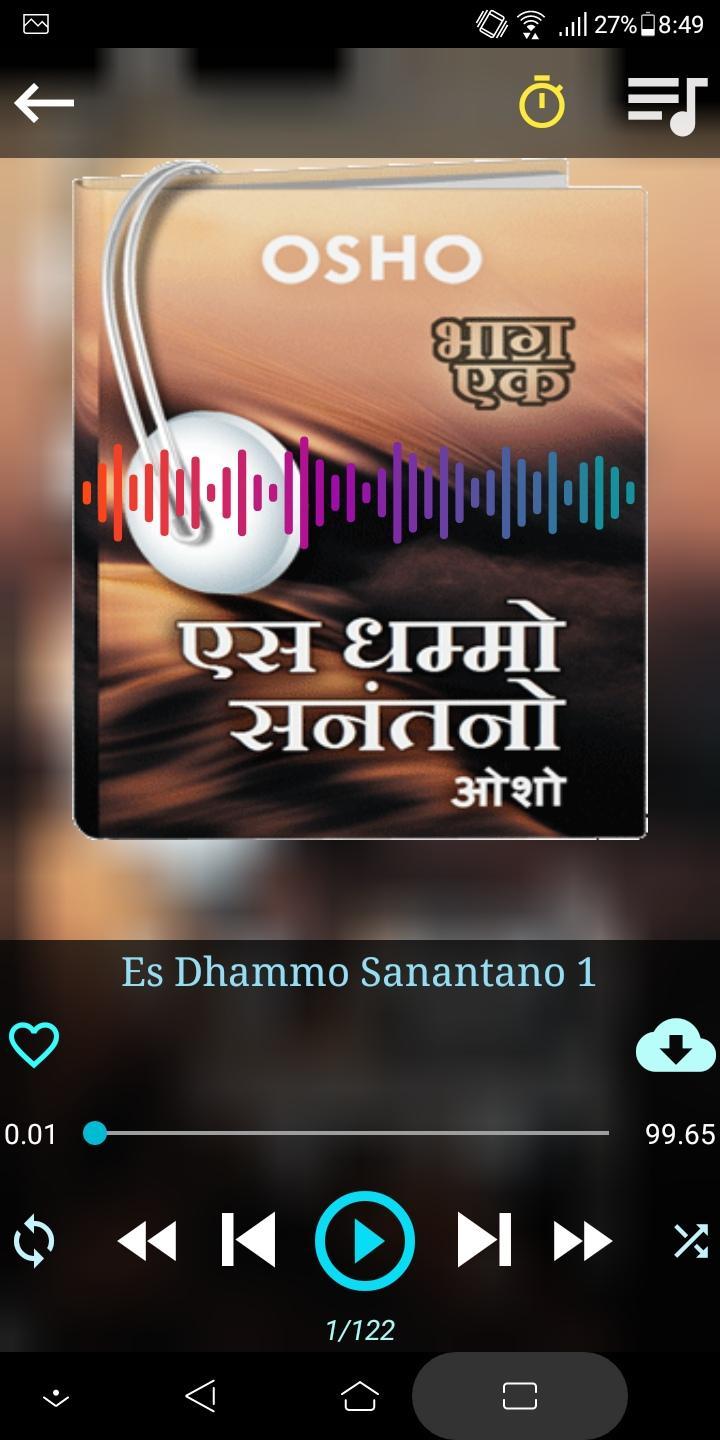Tap the playback seek bar
The width and height of the screenshot is (720, 1440).
(351, 1133)
